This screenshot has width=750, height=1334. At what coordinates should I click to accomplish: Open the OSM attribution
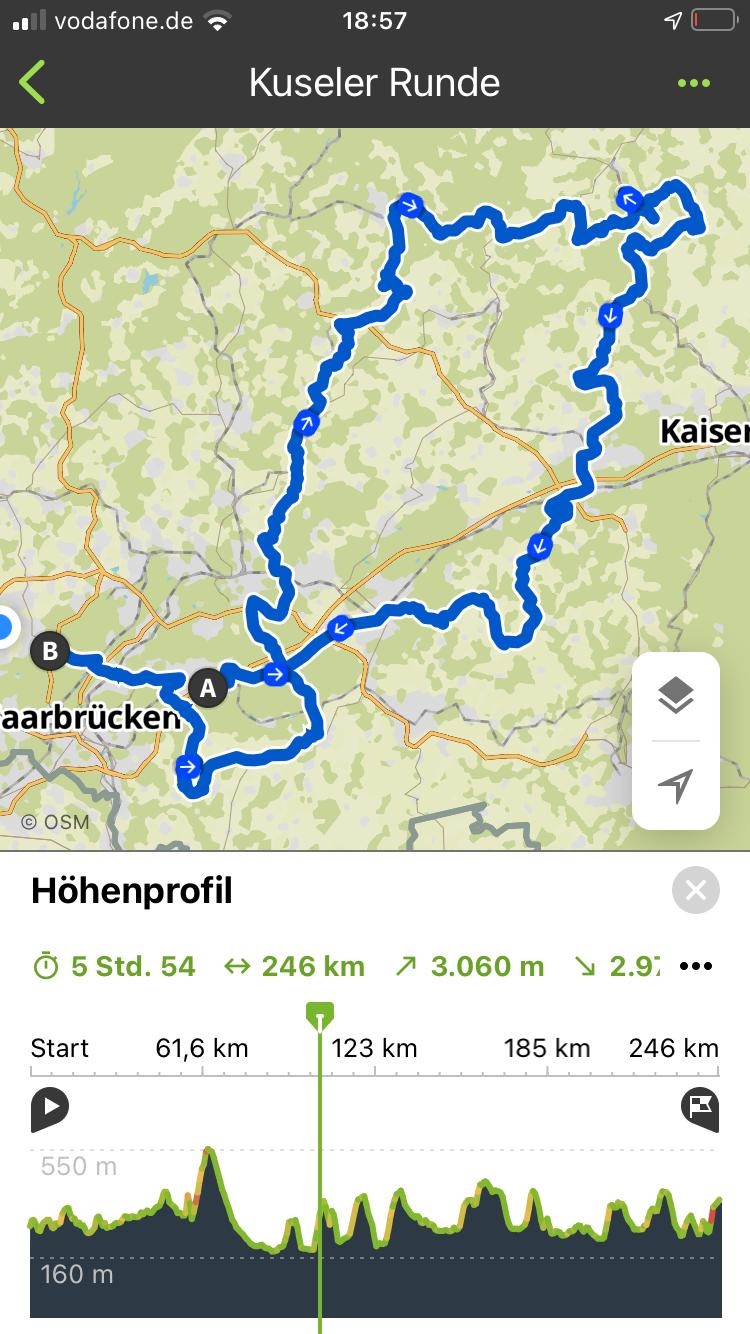pyautogui.click(x=55, y=823)
